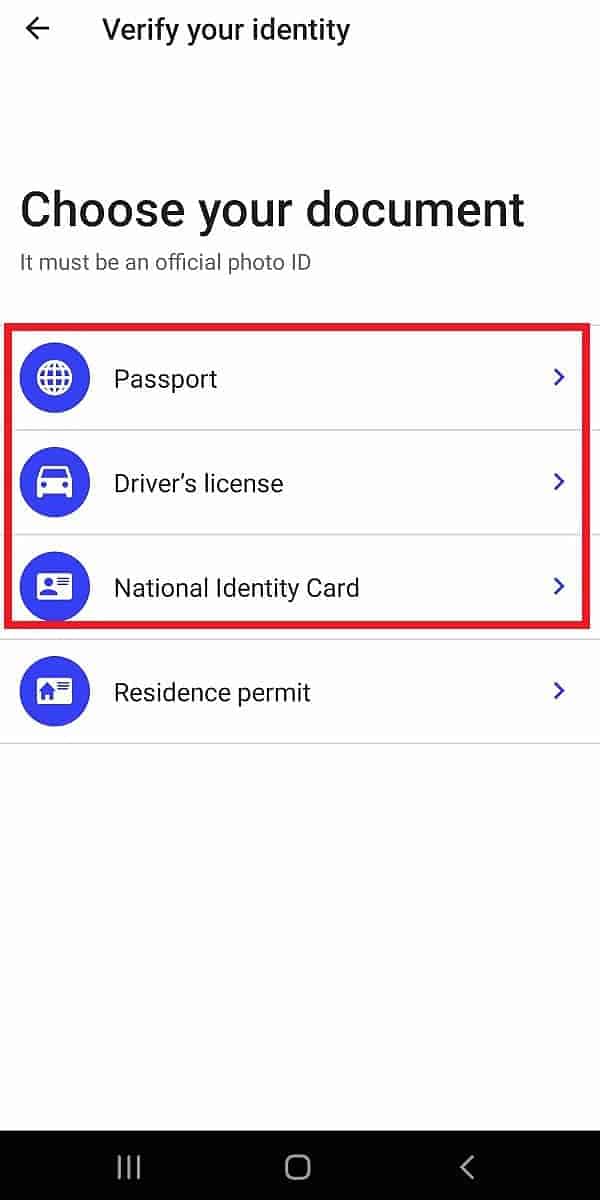Tap the system home button
600x1200 pixels.
[298, 1166]
